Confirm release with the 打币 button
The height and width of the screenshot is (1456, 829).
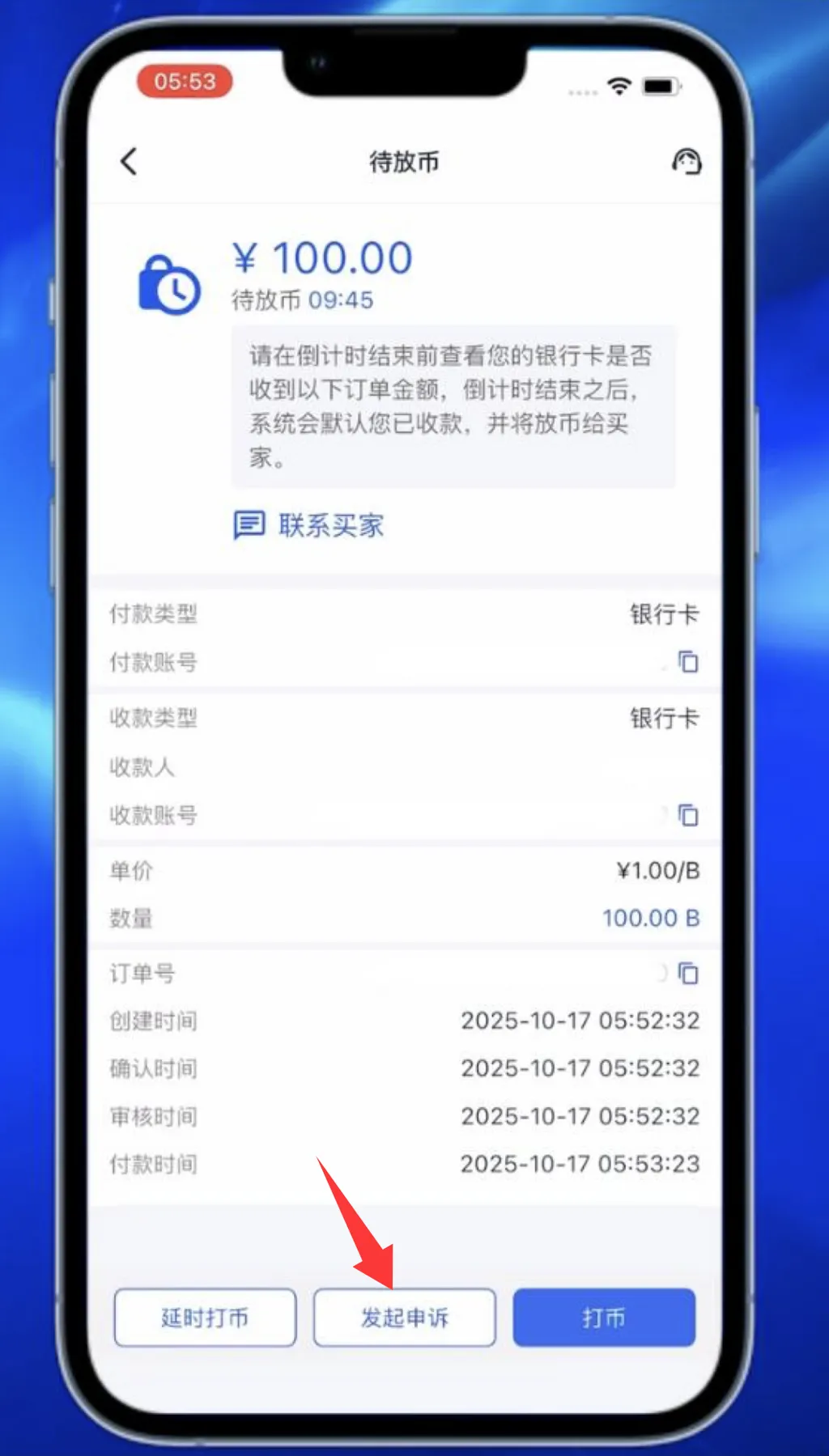604,1318
